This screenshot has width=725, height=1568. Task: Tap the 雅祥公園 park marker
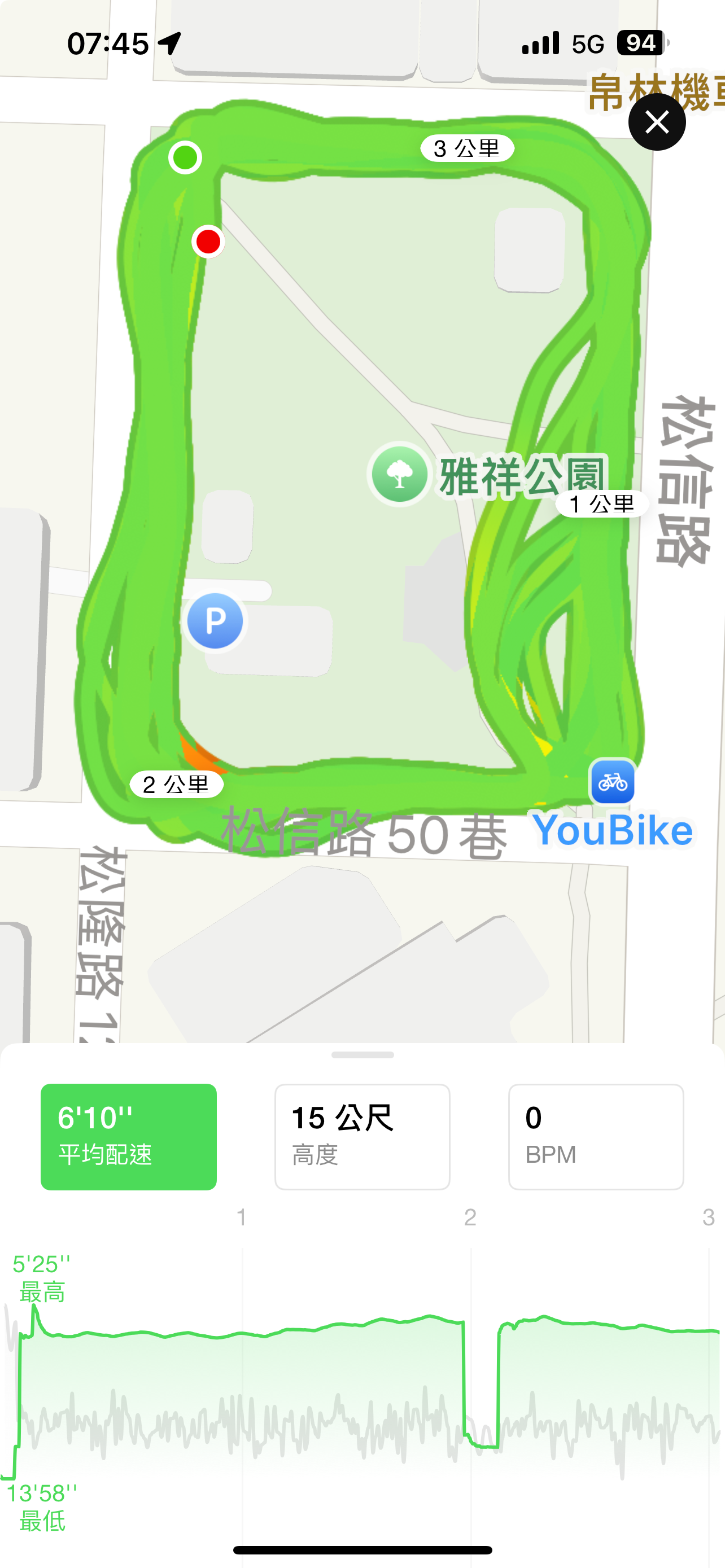pos(400,474)
